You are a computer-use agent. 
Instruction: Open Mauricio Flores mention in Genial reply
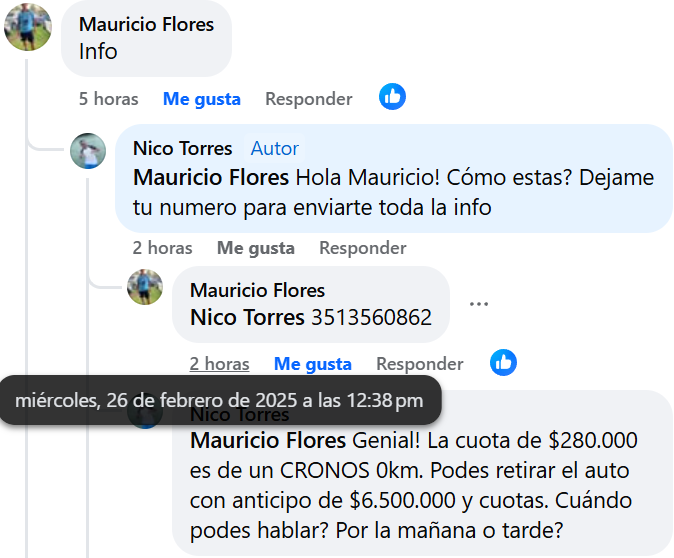click(267, 440)
